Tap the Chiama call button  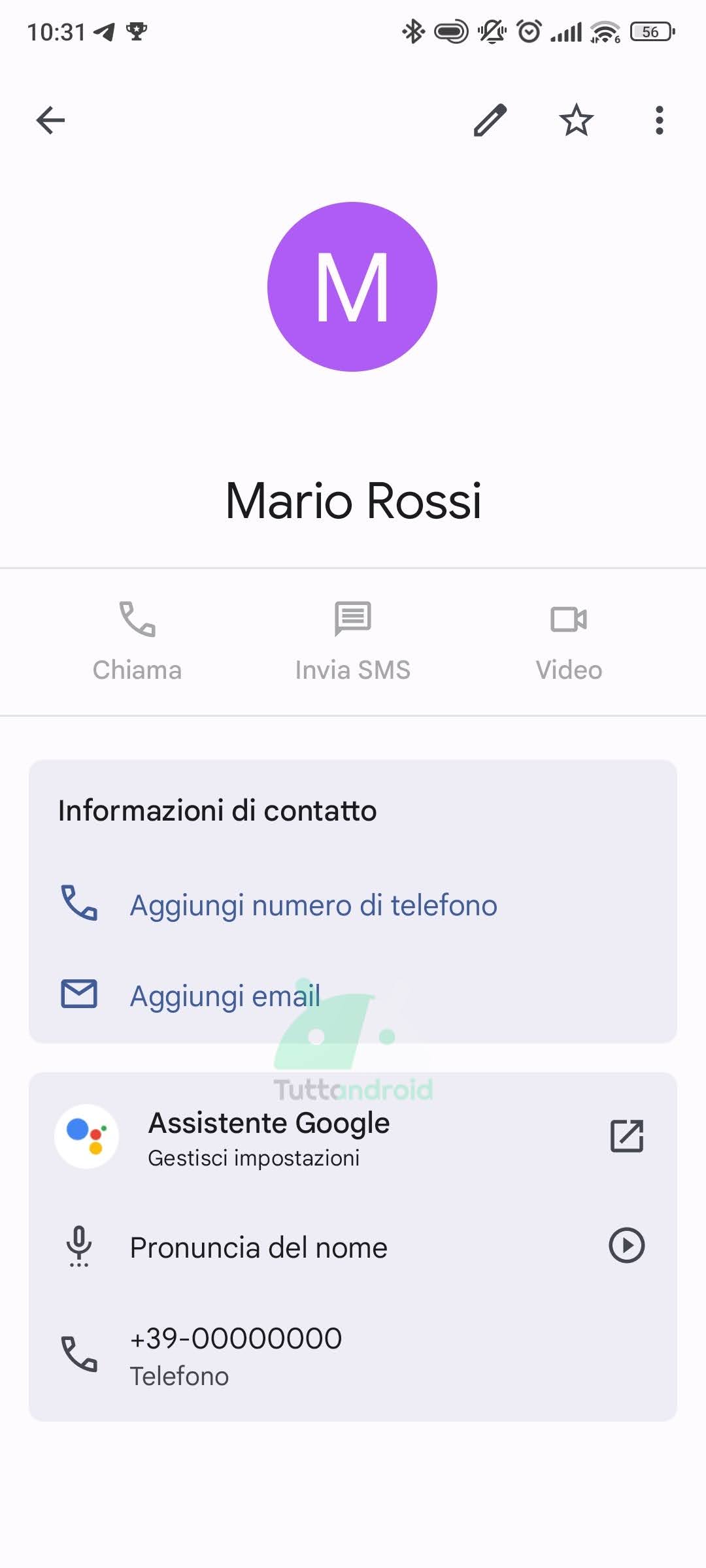pyautogui.click(x=137, y=642)
